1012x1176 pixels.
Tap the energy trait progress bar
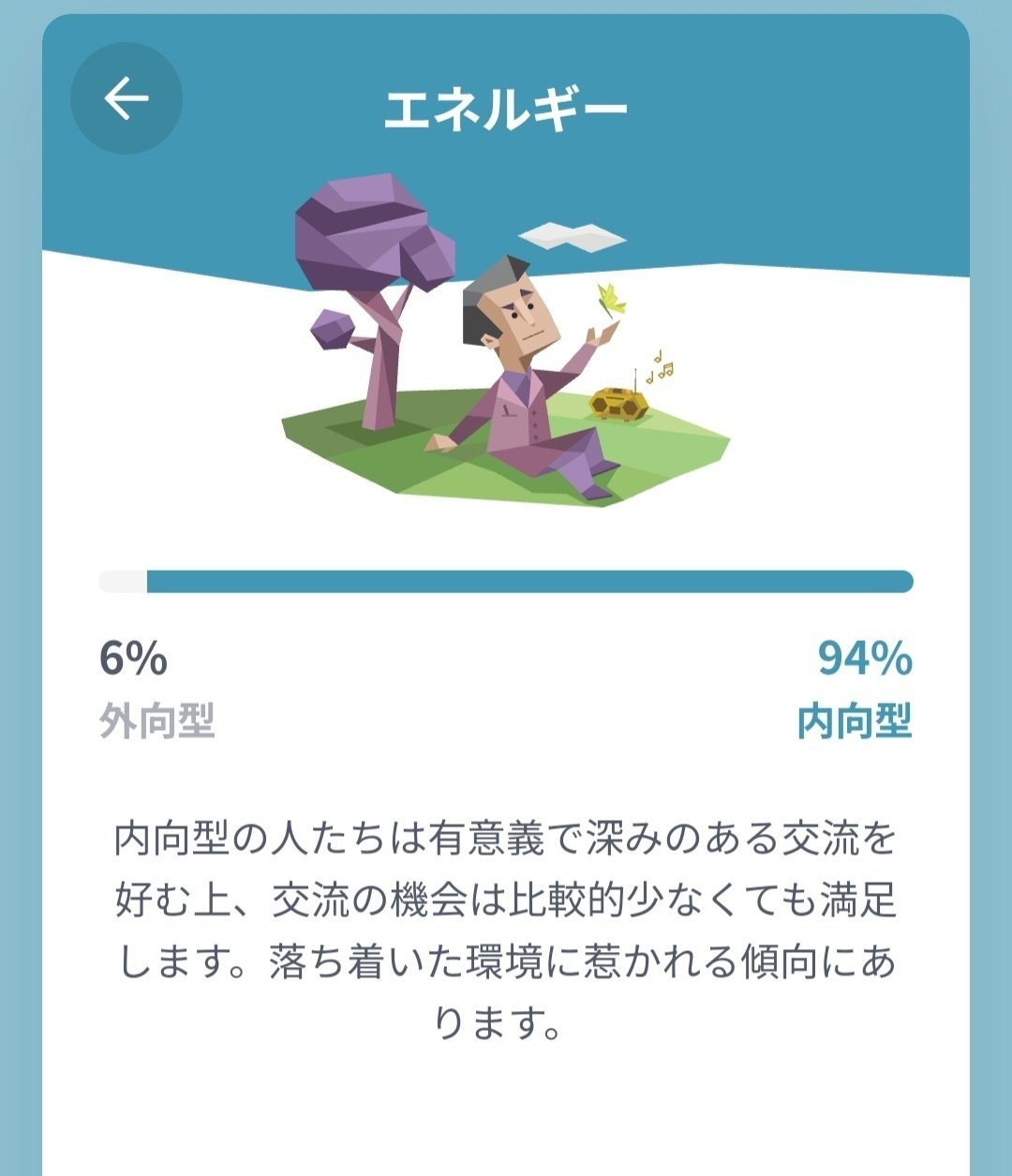pos(506,580)
